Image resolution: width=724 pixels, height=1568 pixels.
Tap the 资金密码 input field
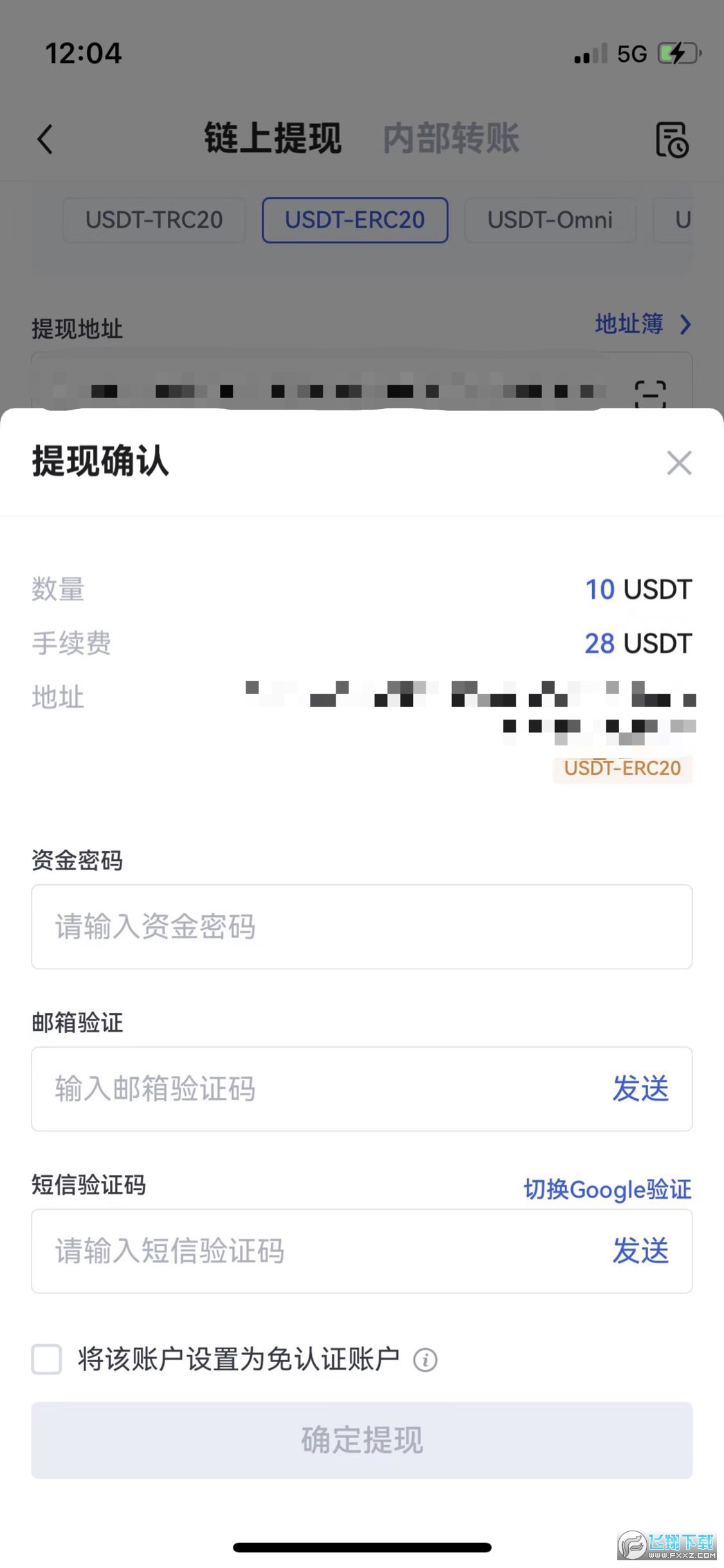tap(361, 927)
